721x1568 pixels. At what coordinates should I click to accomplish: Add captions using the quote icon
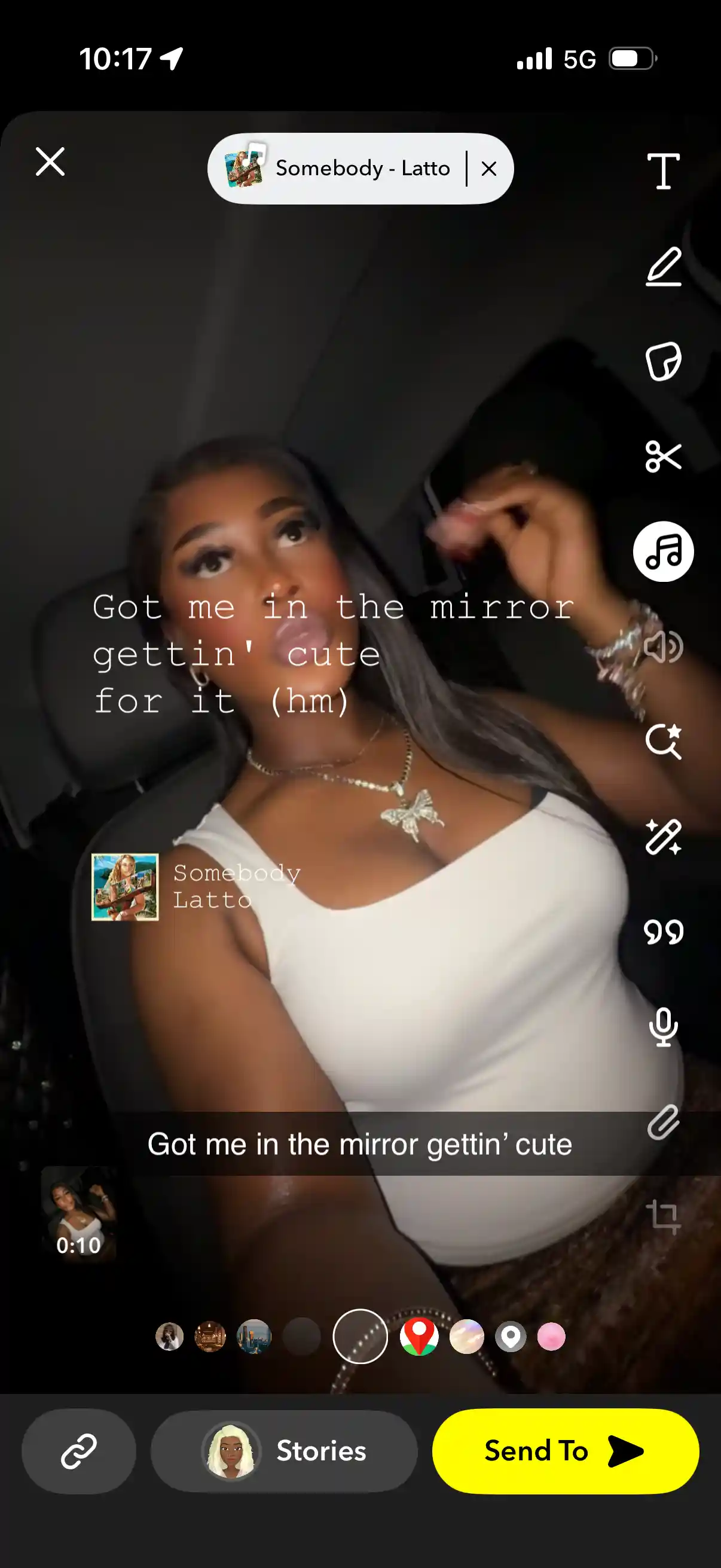pos(663,931)
